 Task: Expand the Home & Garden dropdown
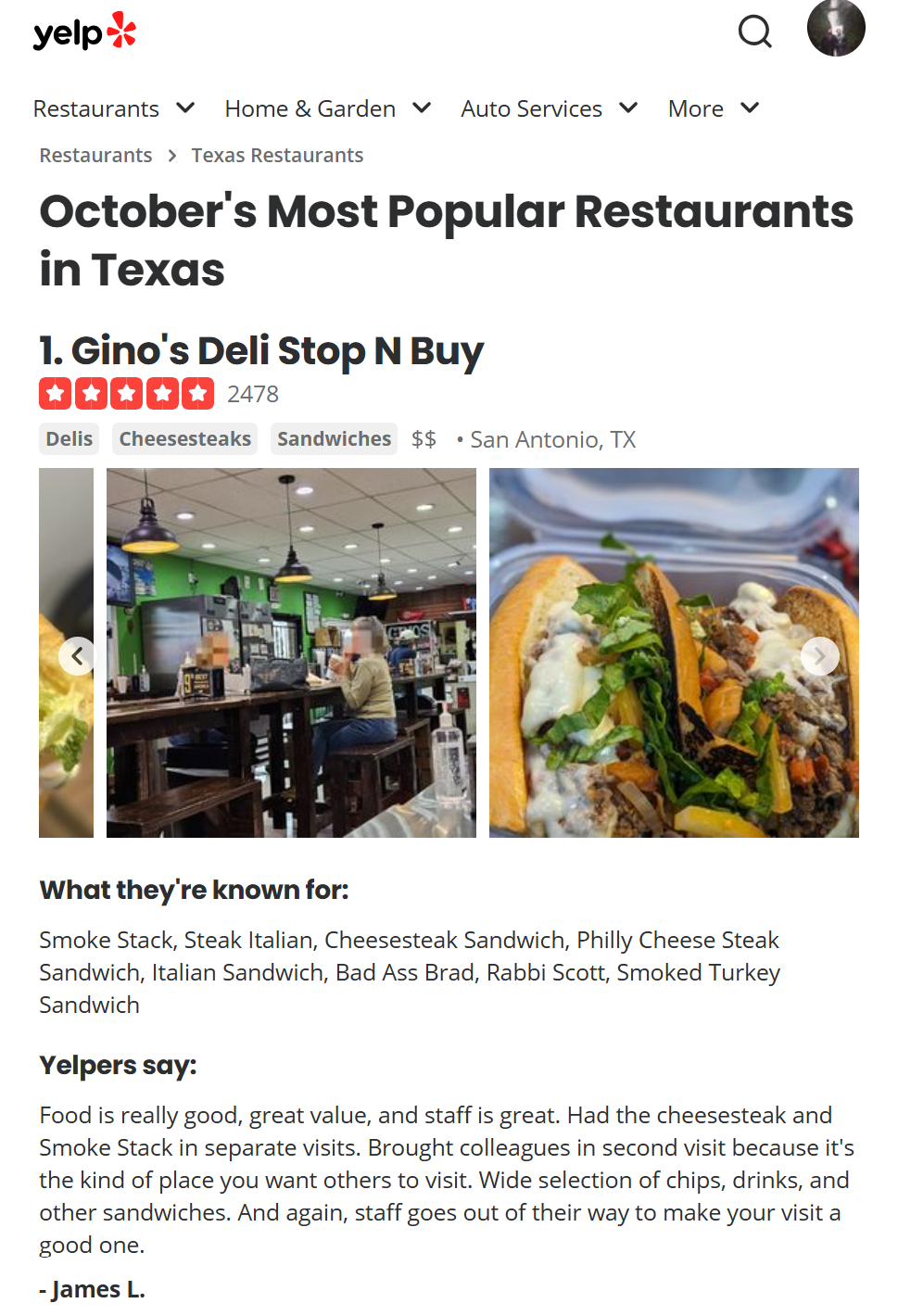[328, 108]
